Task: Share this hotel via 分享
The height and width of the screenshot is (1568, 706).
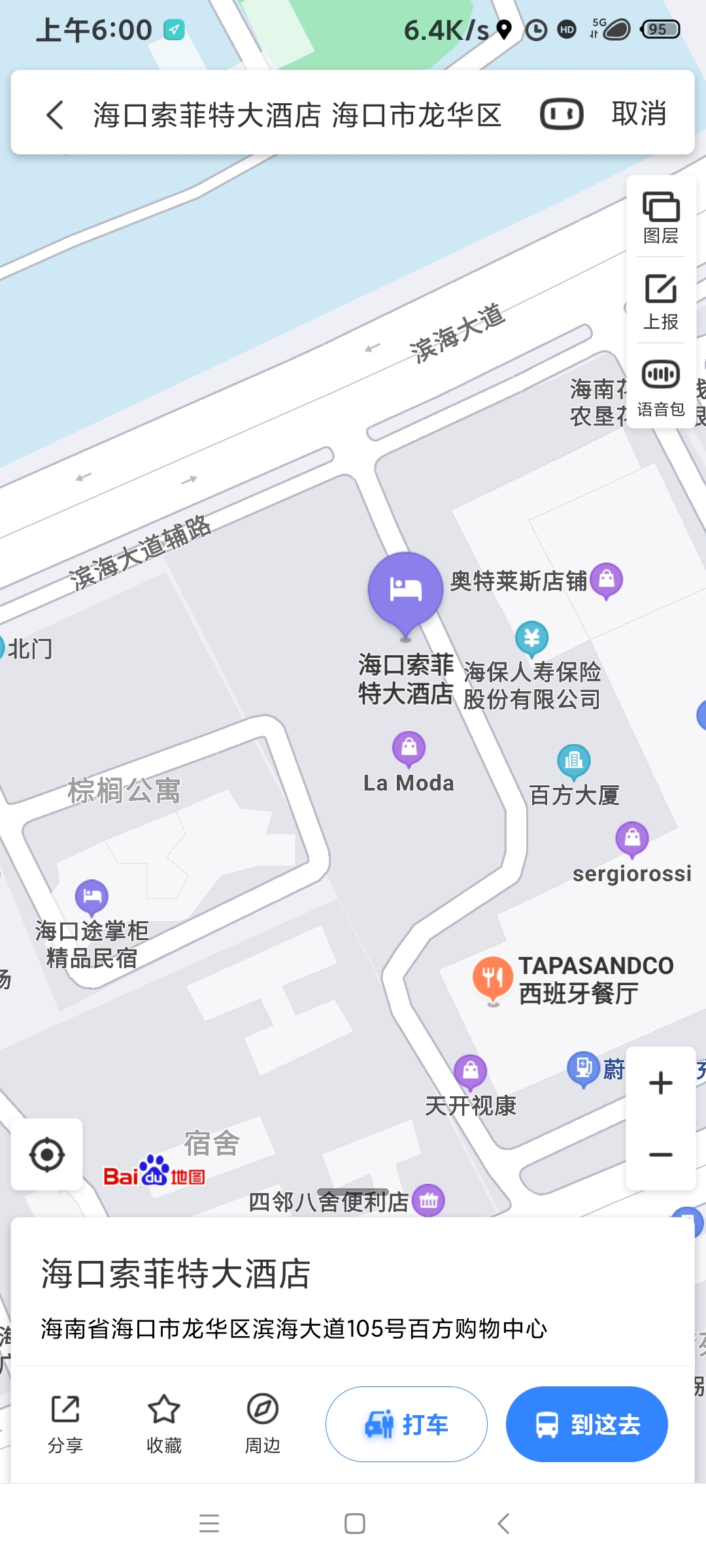Action: (x=65, y=1424)
